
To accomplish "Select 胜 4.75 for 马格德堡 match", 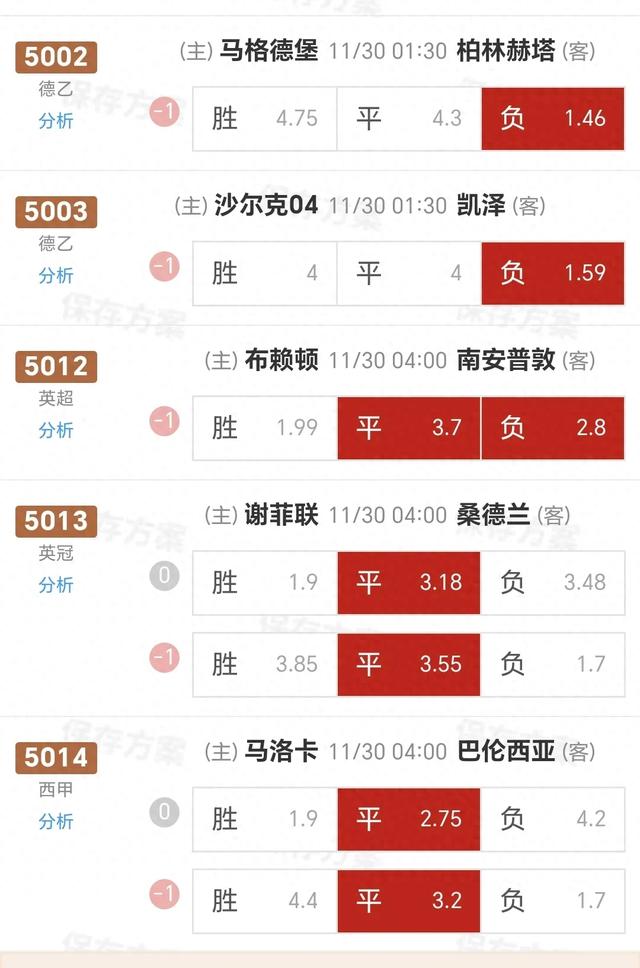I will (265, 119).
